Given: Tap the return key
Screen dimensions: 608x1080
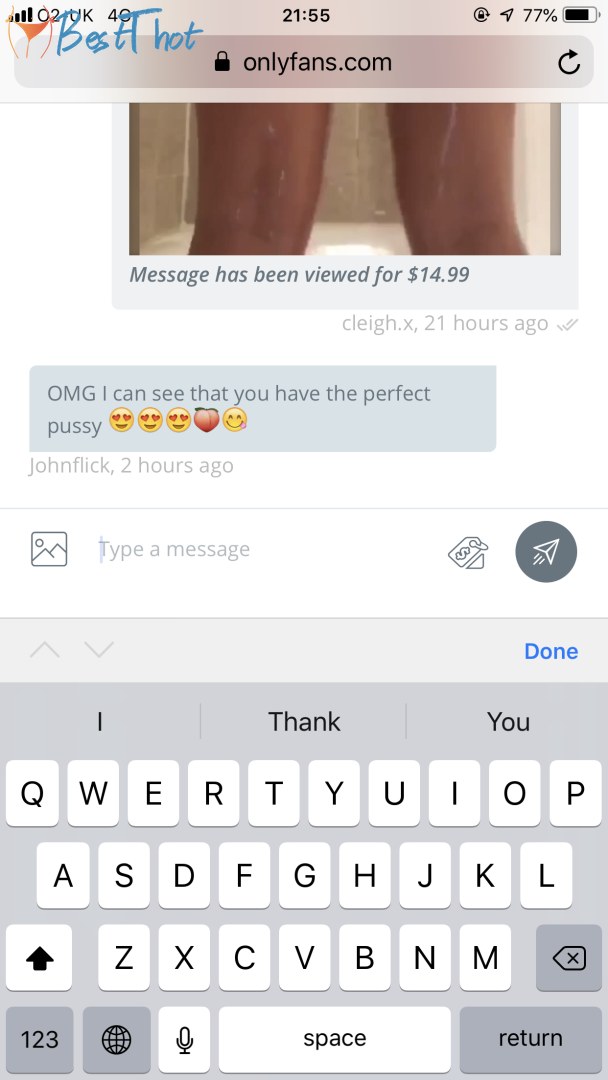Looking at the screenshot, I should click(530, 1040).
